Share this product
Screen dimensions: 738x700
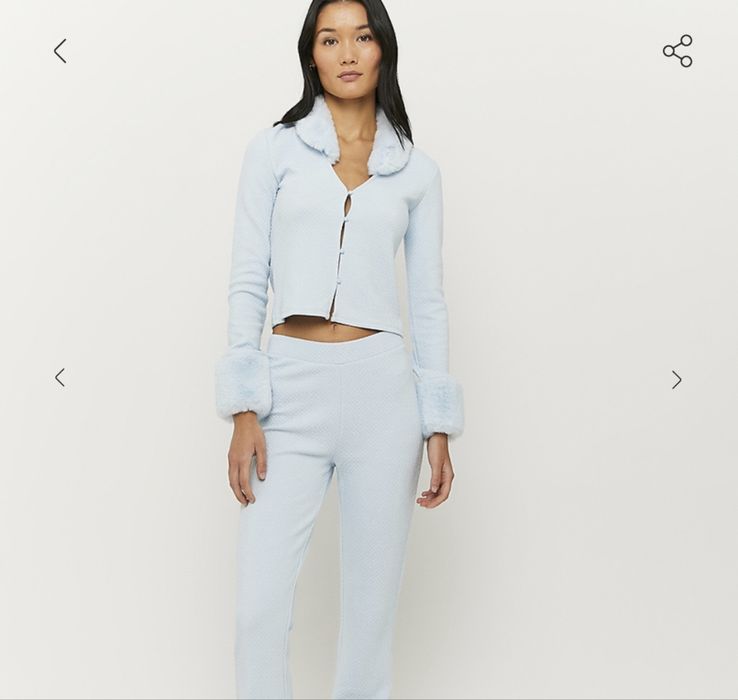point(678,51)
